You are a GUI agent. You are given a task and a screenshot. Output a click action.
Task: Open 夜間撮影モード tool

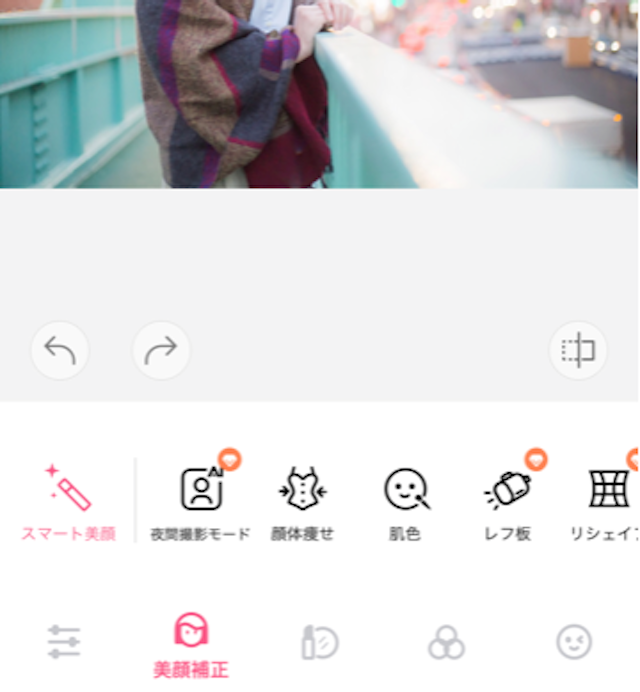tap(200, 500)
